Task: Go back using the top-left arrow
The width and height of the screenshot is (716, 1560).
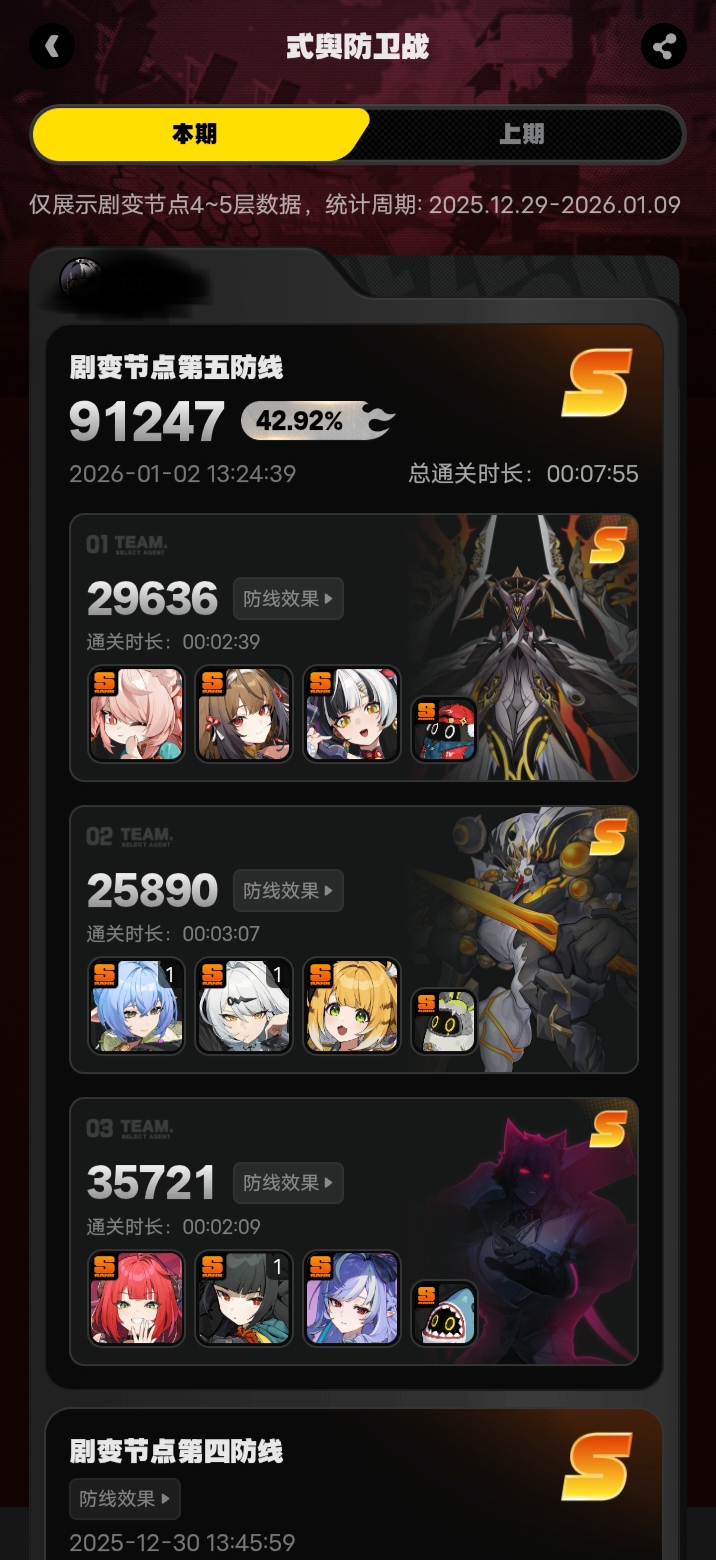Action: [52, 46]
